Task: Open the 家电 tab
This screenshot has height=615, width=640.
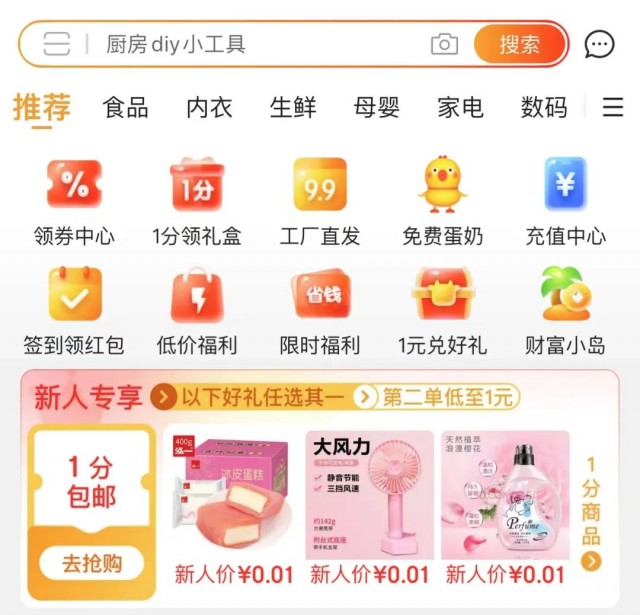Action: (x=460, y=108)
